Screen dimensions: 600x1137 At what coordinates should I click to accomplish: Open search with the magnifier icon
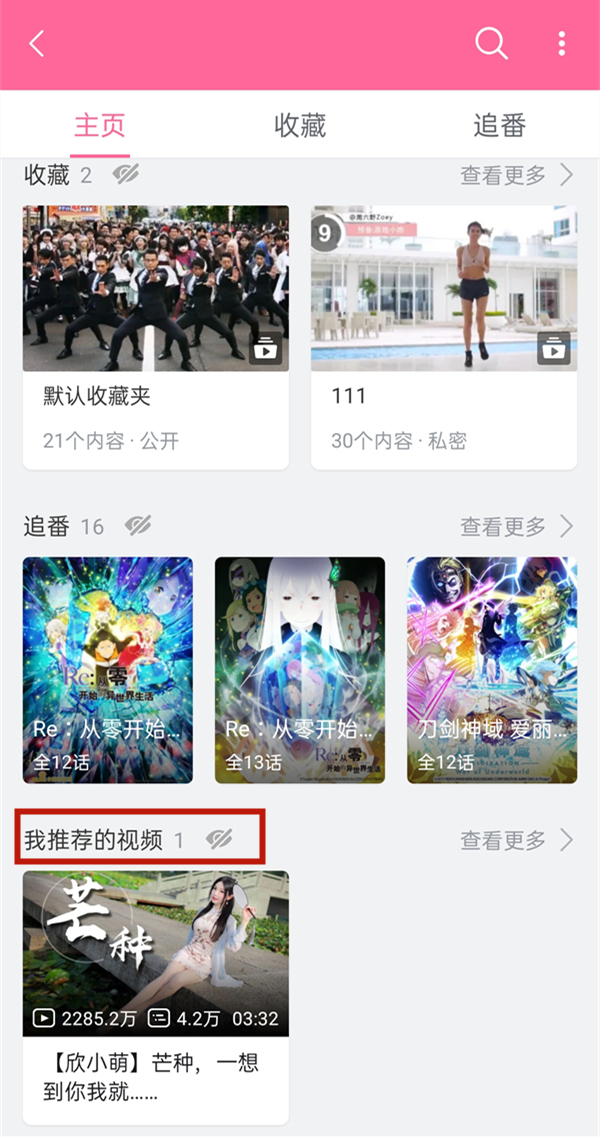point(491,43)
